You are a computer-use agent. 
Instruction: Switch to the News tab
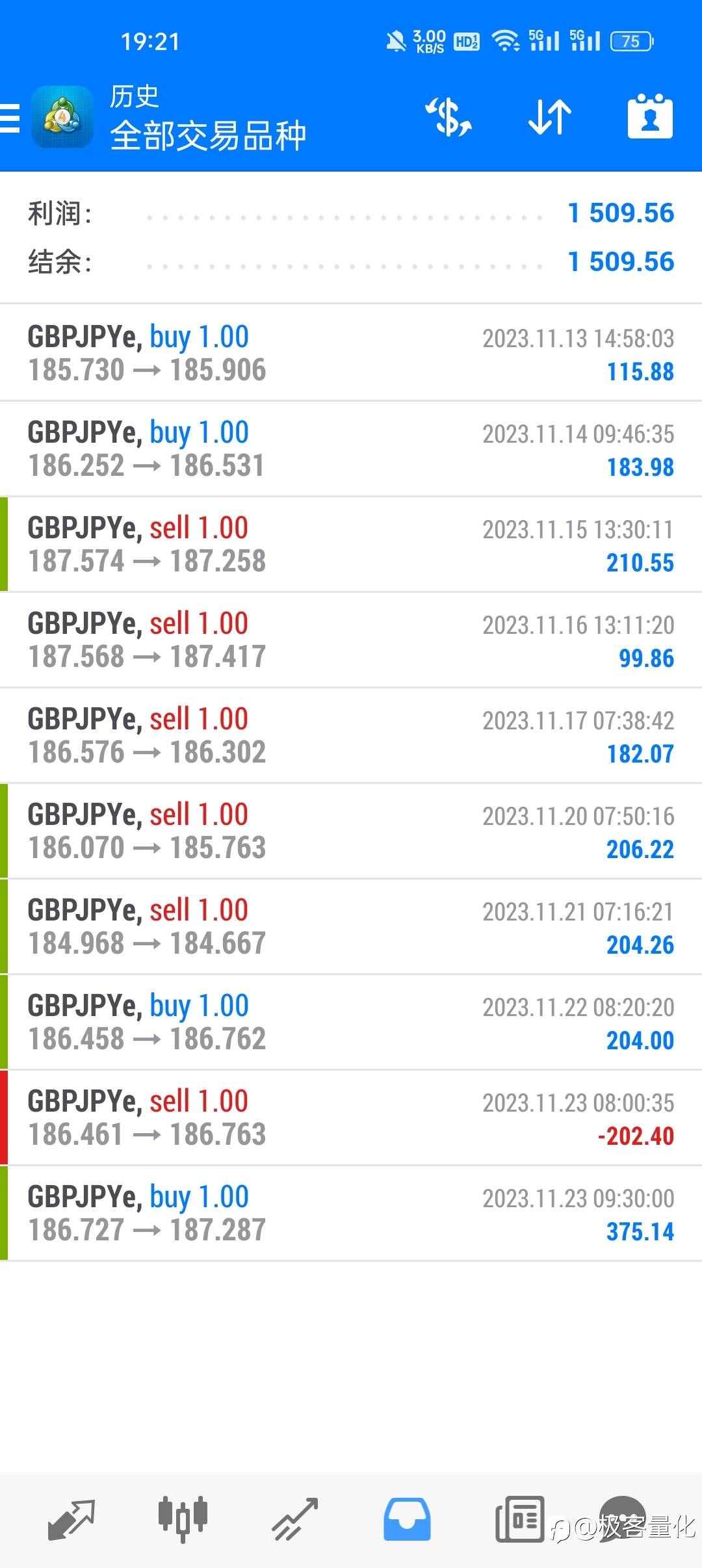pos(519,1520)
